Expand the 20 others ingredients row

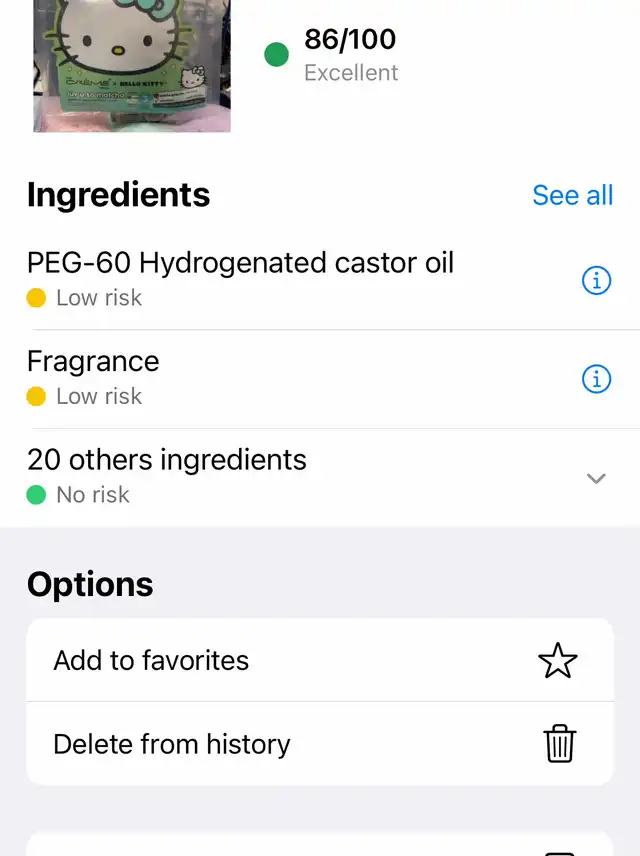pos(596,478)
